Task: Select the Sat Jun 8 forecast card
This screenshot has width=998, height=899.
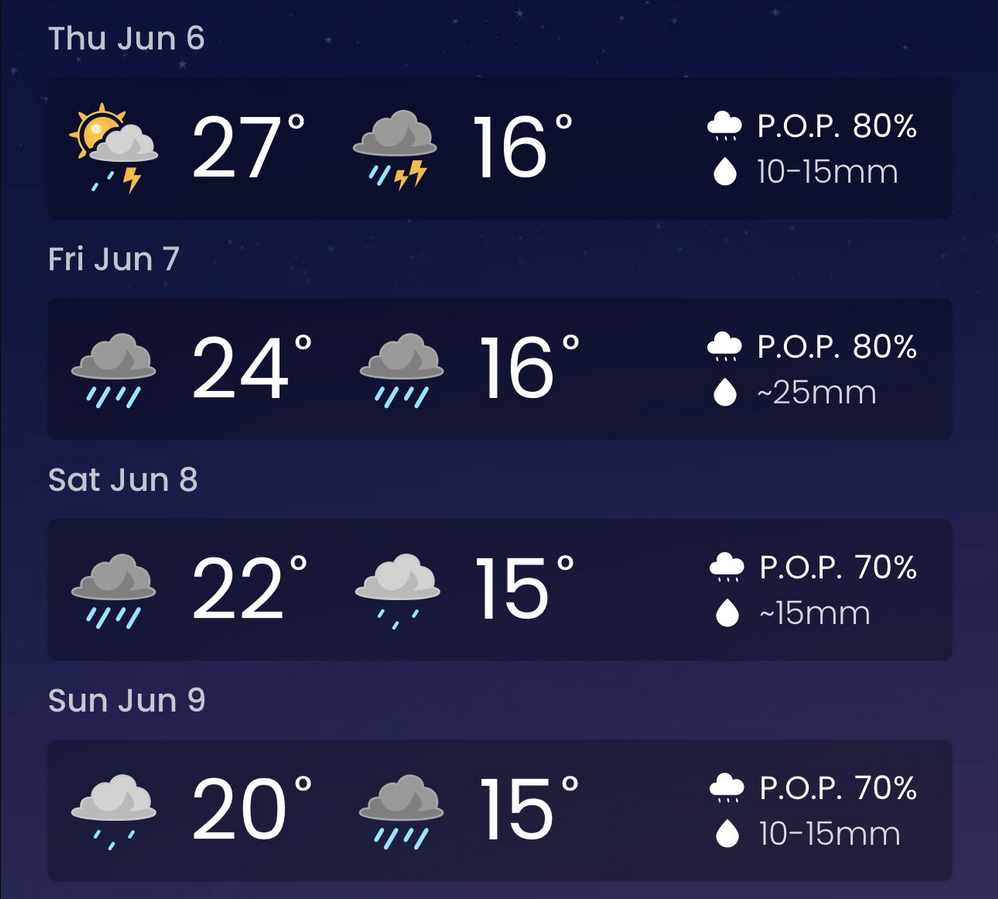Action: (x=500, y=590)
